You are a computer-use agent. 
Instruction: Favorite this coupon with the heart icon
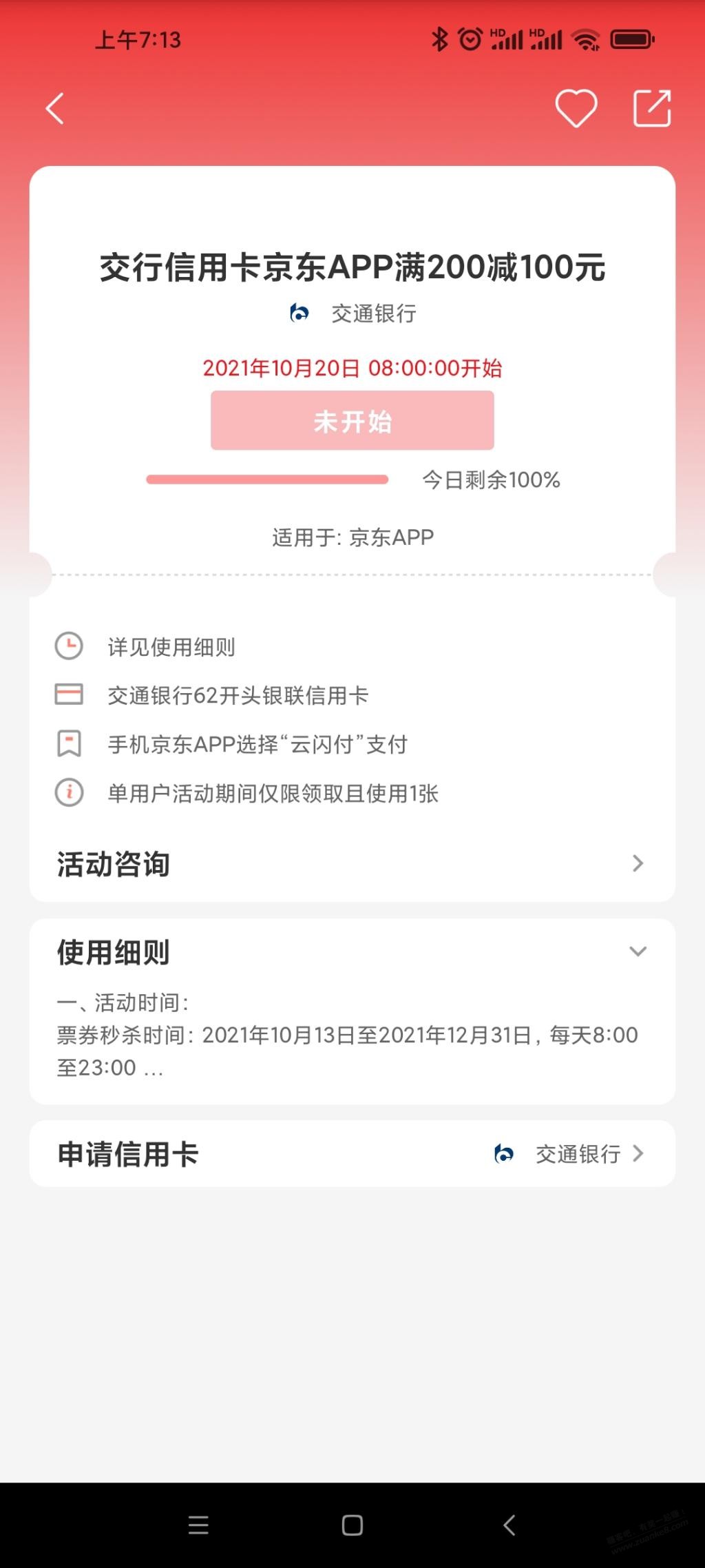point(576,109)
